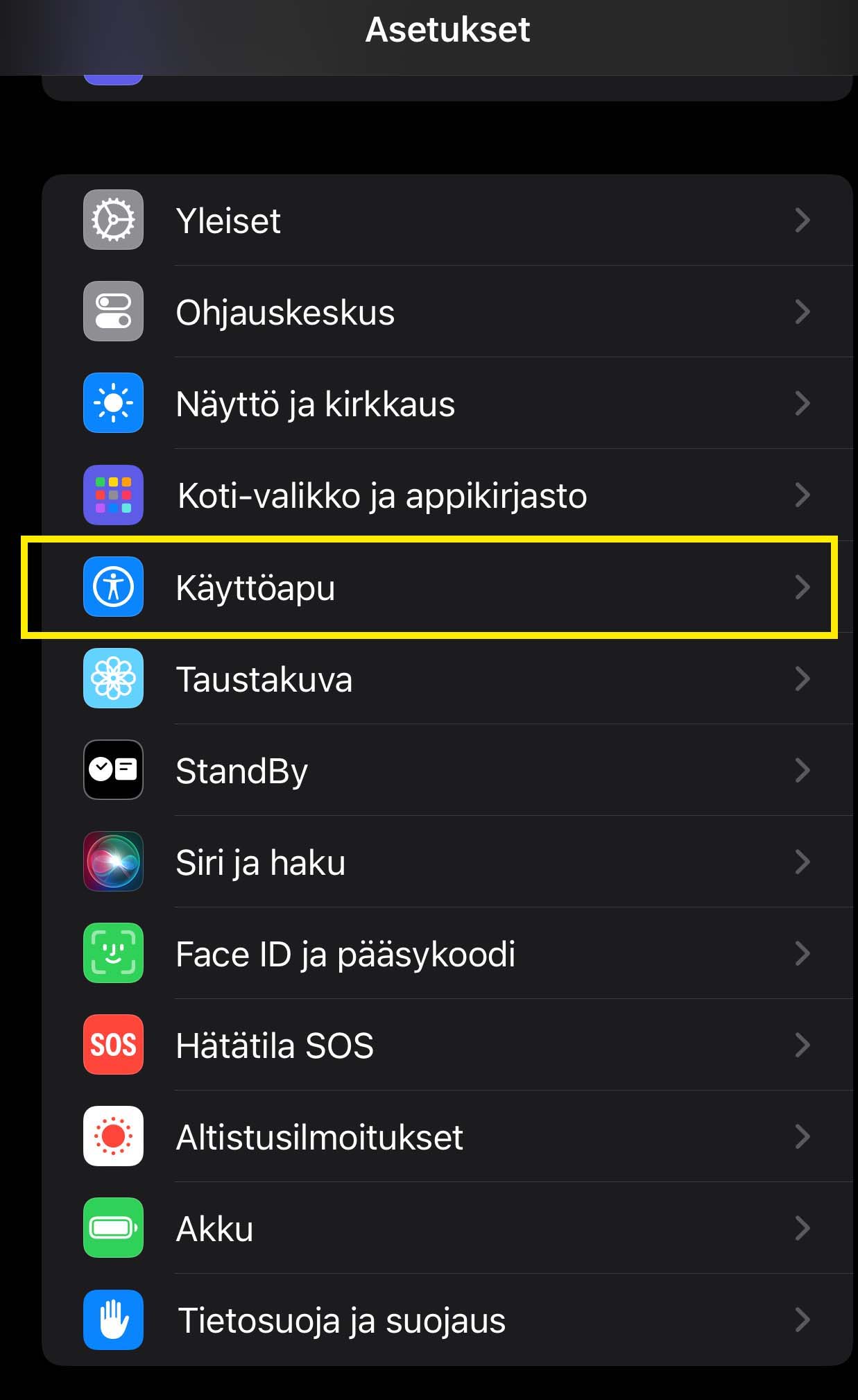Open Altistusilmoitukset
The width and height of the screenshot is (858, 1400).
tap(444, 1136)
